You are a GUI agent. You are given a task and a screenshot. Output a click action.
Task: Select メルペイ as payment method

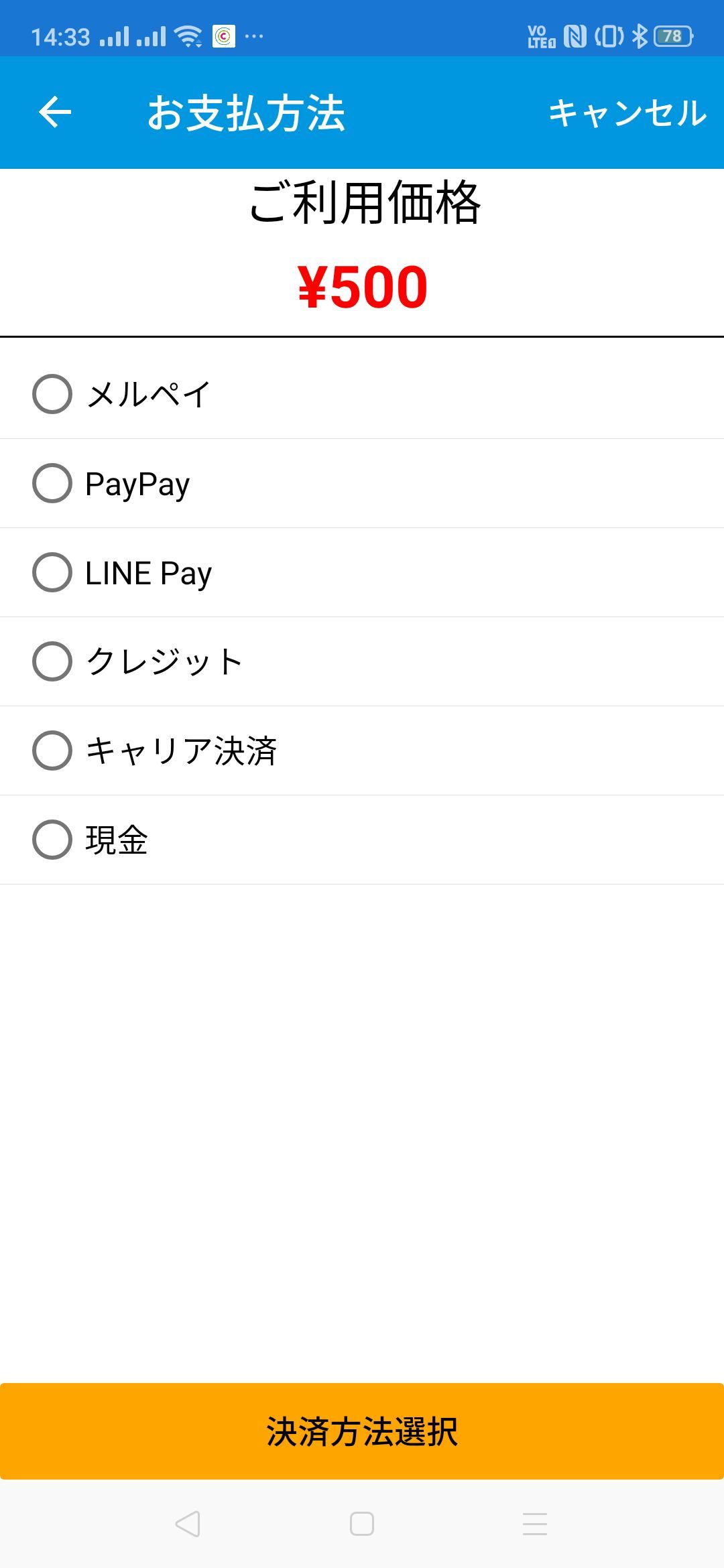pos(52,394)
